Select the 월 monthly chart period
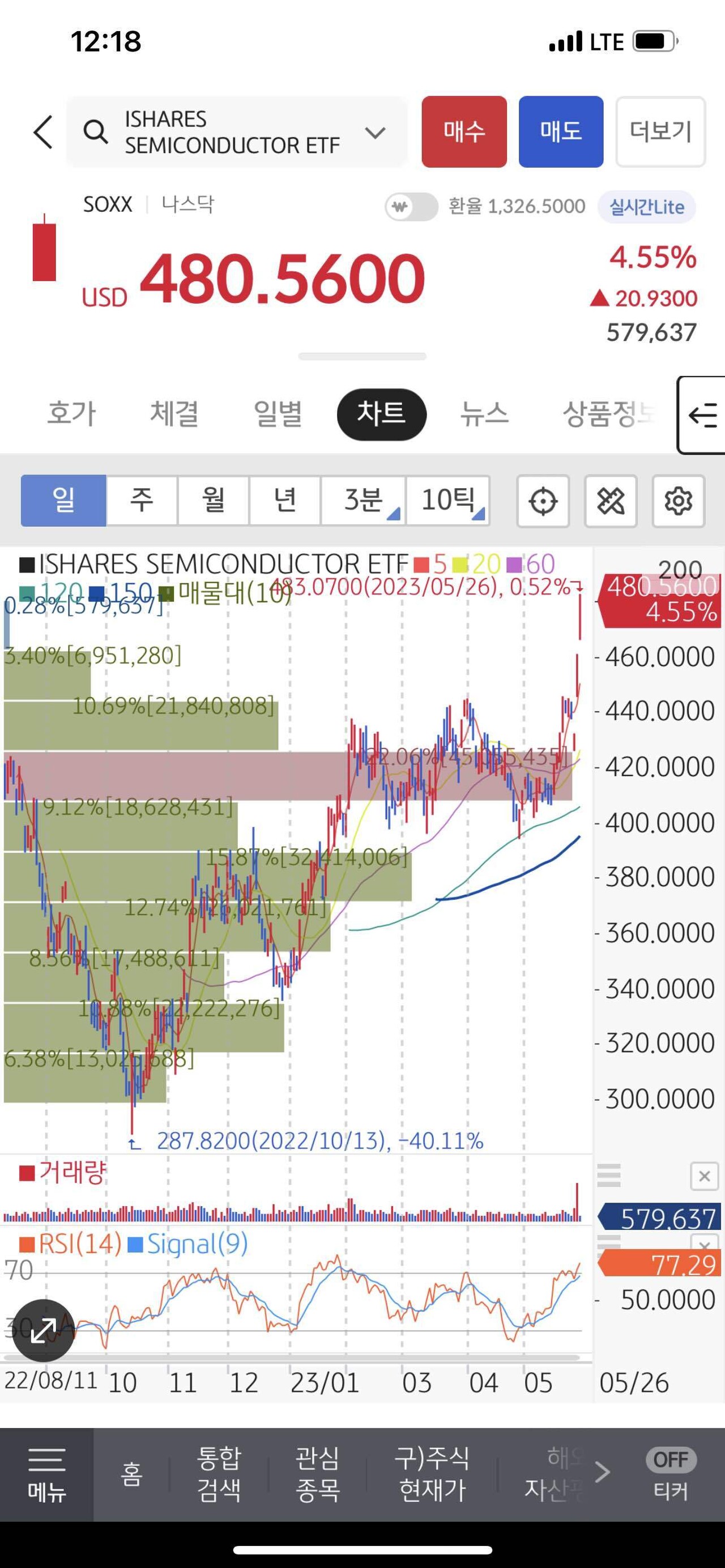The image size is (725, 1568). pos(213,501)
